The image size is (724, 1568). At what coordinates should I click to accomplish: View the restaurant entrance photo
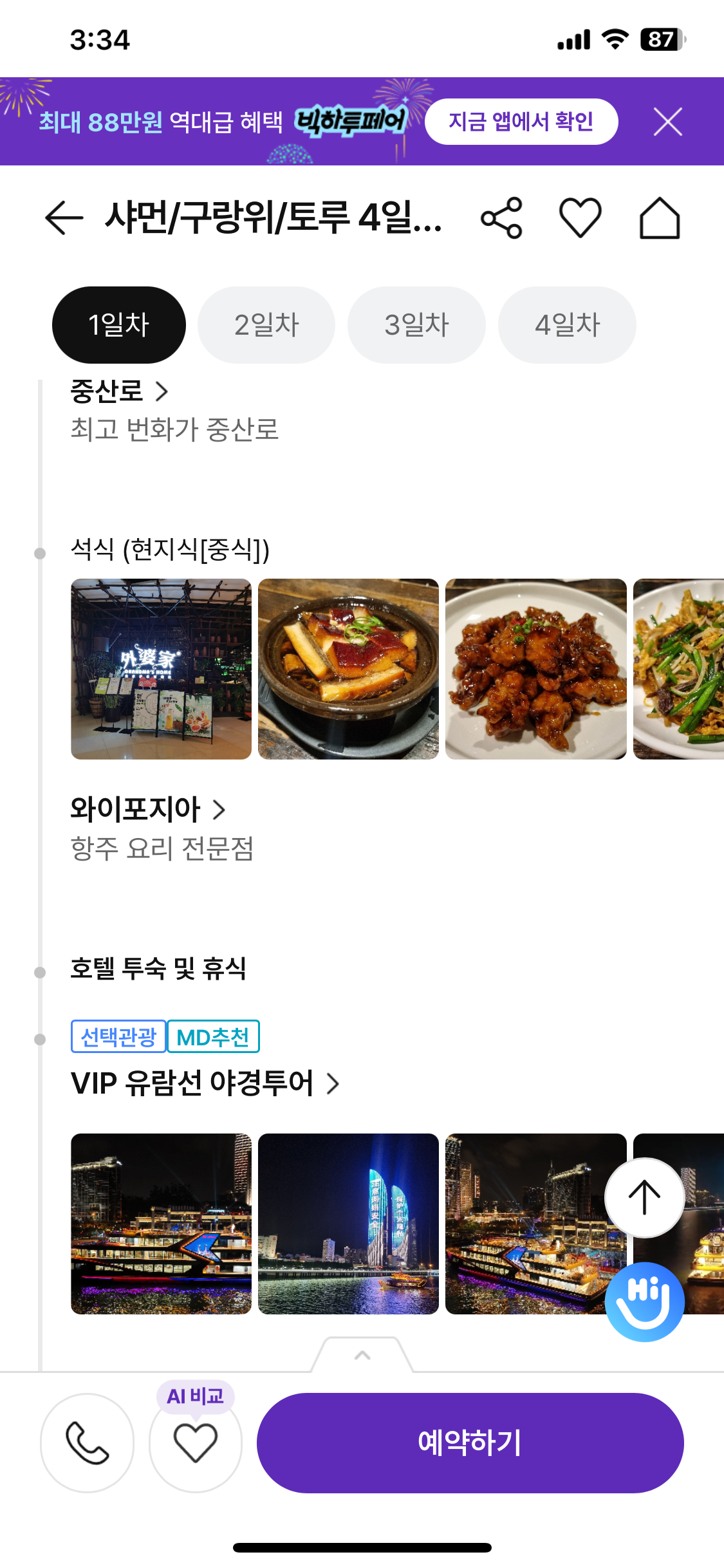point(161,669)
